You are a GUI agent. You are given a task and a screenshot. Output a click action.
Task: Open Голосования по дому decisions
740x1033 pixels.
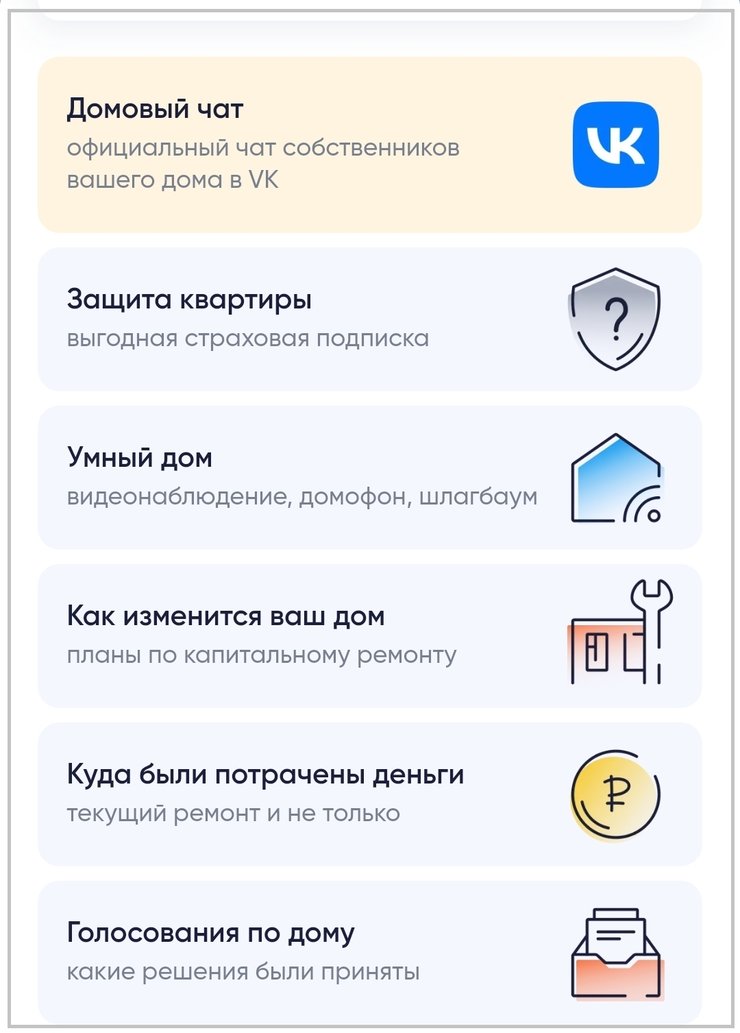[x=369, y=952]
